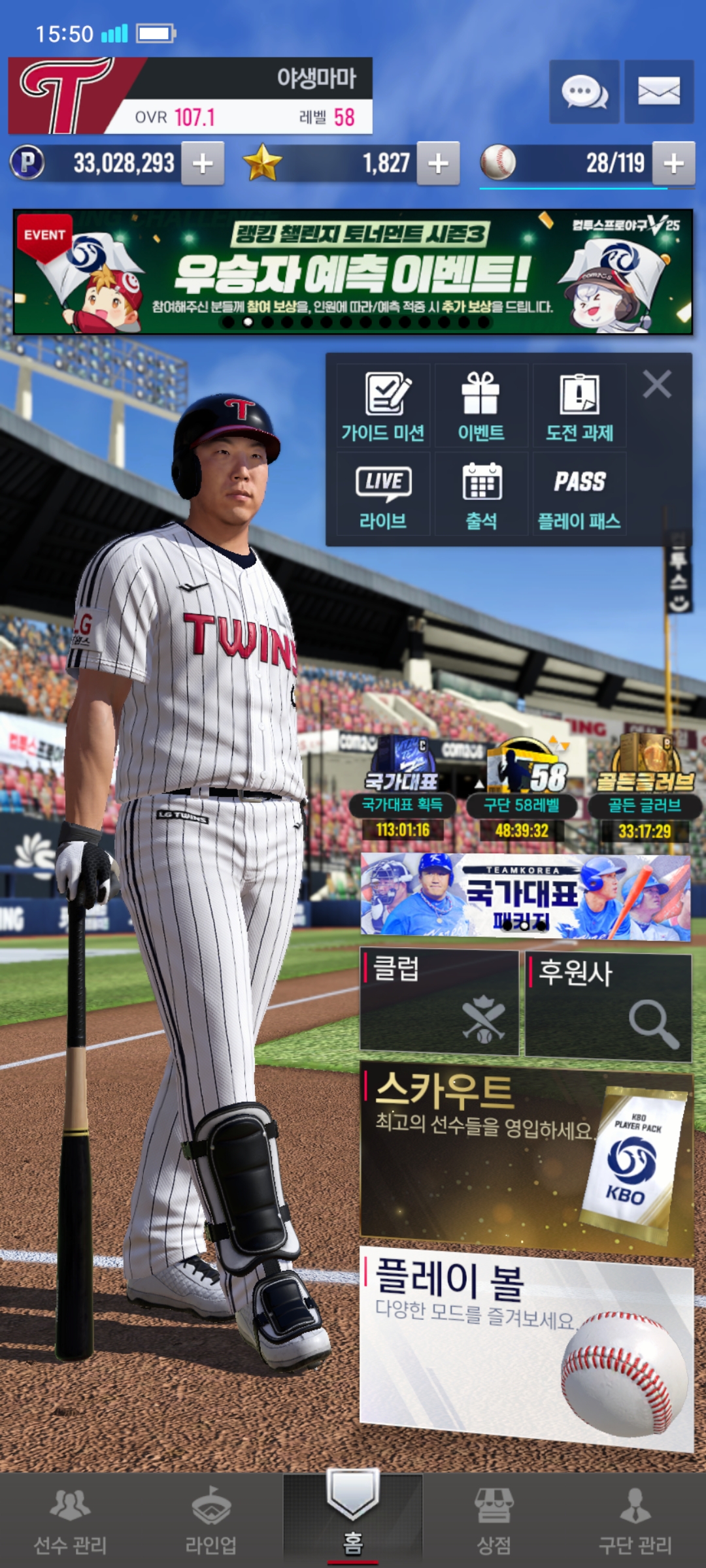Switch to the 라인업 tab

pyautogui.click(x=211, y=1520)
